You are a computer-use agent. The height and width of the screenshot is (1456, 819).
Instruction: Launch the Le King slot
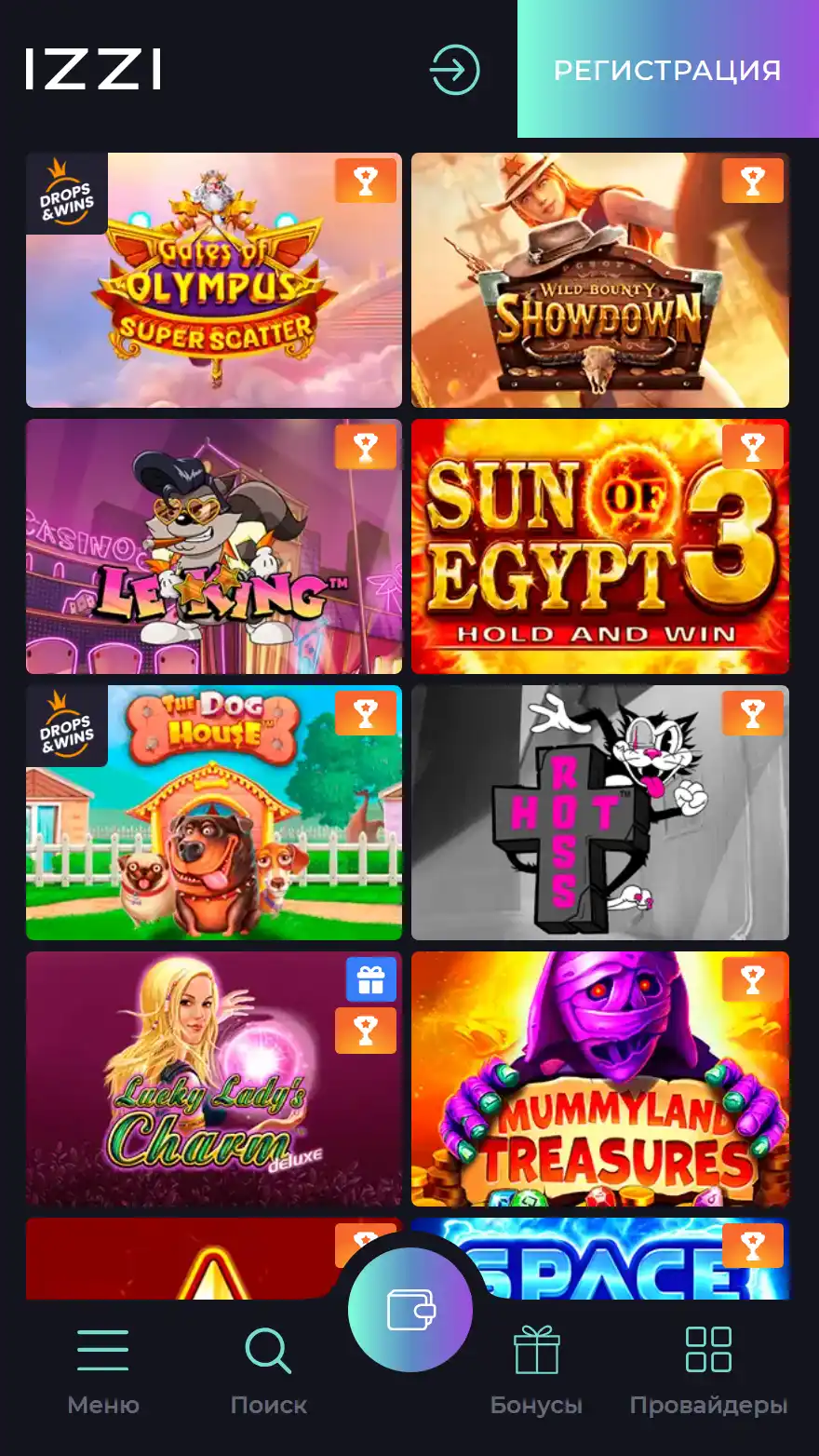point(214,546)
